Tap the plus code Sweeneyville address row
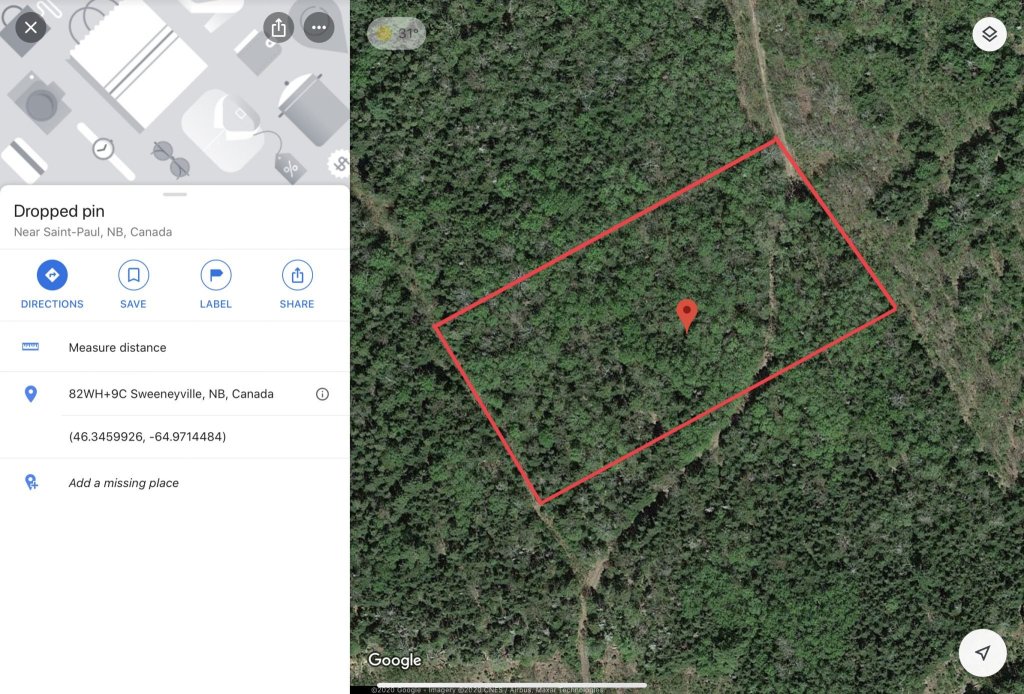The image size is (1024, 694). point(170,394)
